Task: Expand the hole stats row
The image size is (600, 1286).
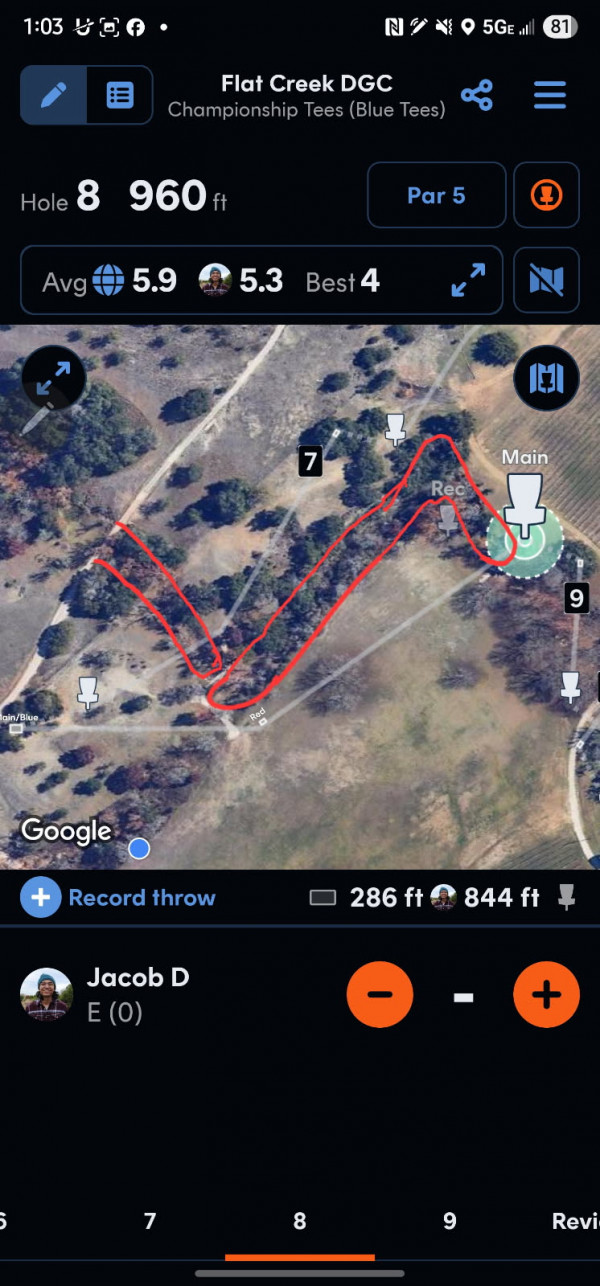Action: point(468,281)
